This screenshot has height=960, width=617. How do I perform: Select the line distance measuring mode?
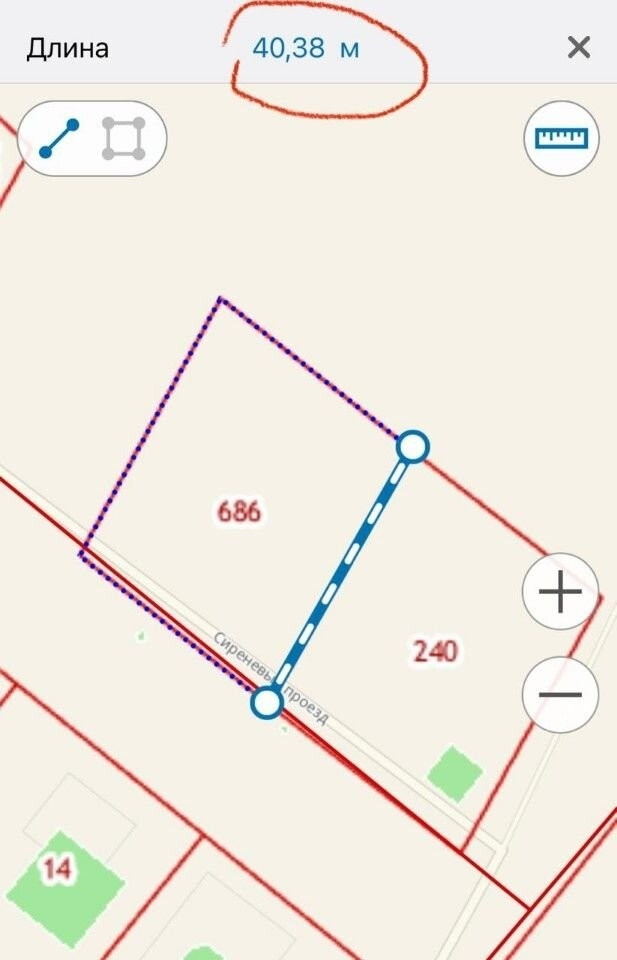pos(59,139)
